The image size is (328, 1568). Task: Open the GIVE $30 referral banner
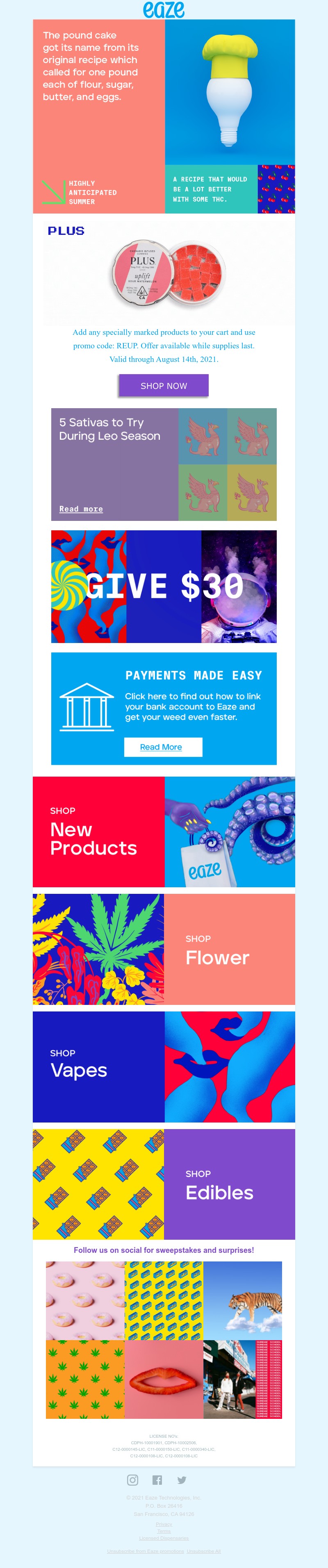164,586
